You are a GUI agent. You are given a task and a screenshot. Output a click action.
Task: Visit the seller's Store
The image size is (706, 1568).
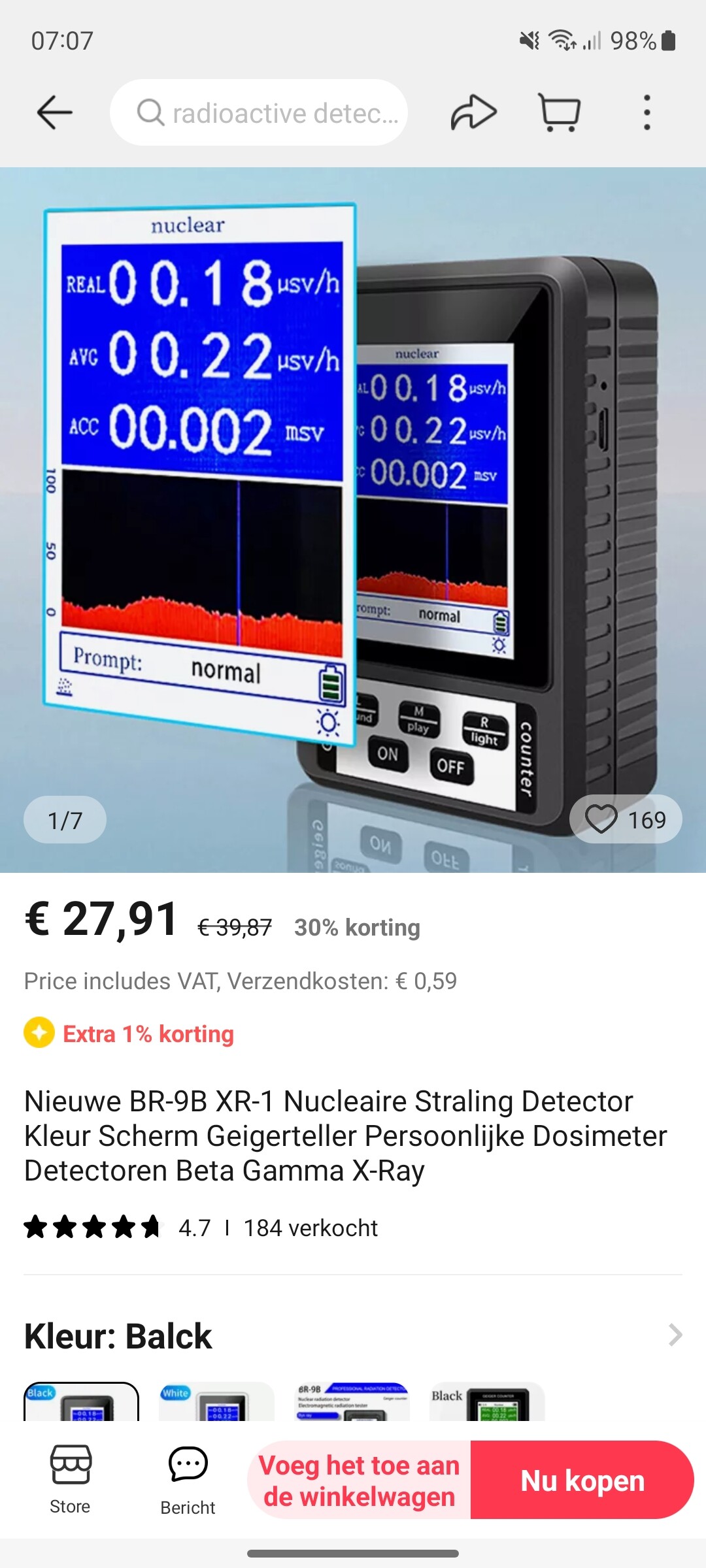click(x=71, y=1480)
